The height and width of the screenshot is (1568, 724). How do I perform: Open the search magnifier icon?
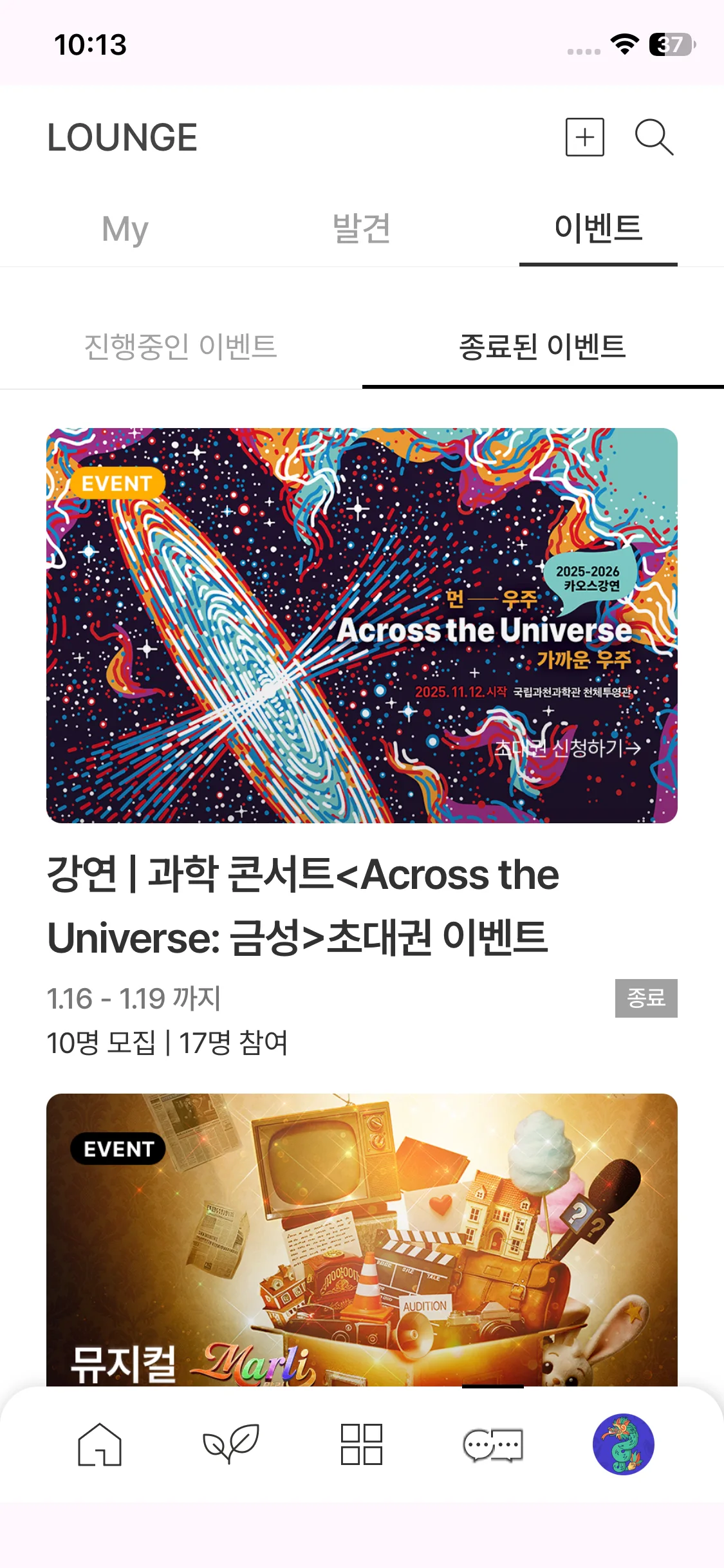click(x=654, y=137)
